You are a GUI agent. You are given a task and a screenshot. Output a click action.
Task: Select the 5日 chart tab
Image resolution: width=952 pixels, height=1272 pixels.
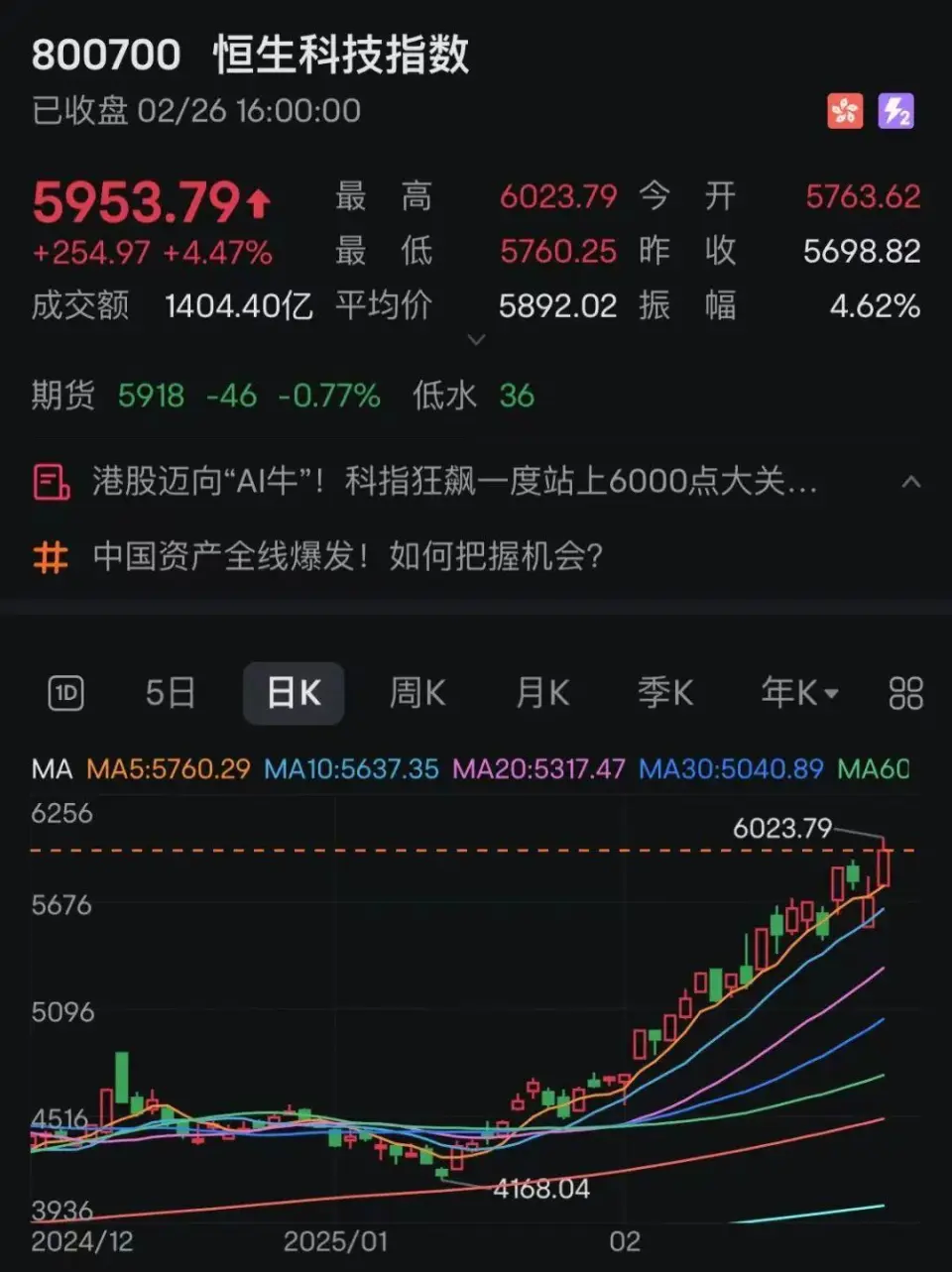click(x=170, y=693)
